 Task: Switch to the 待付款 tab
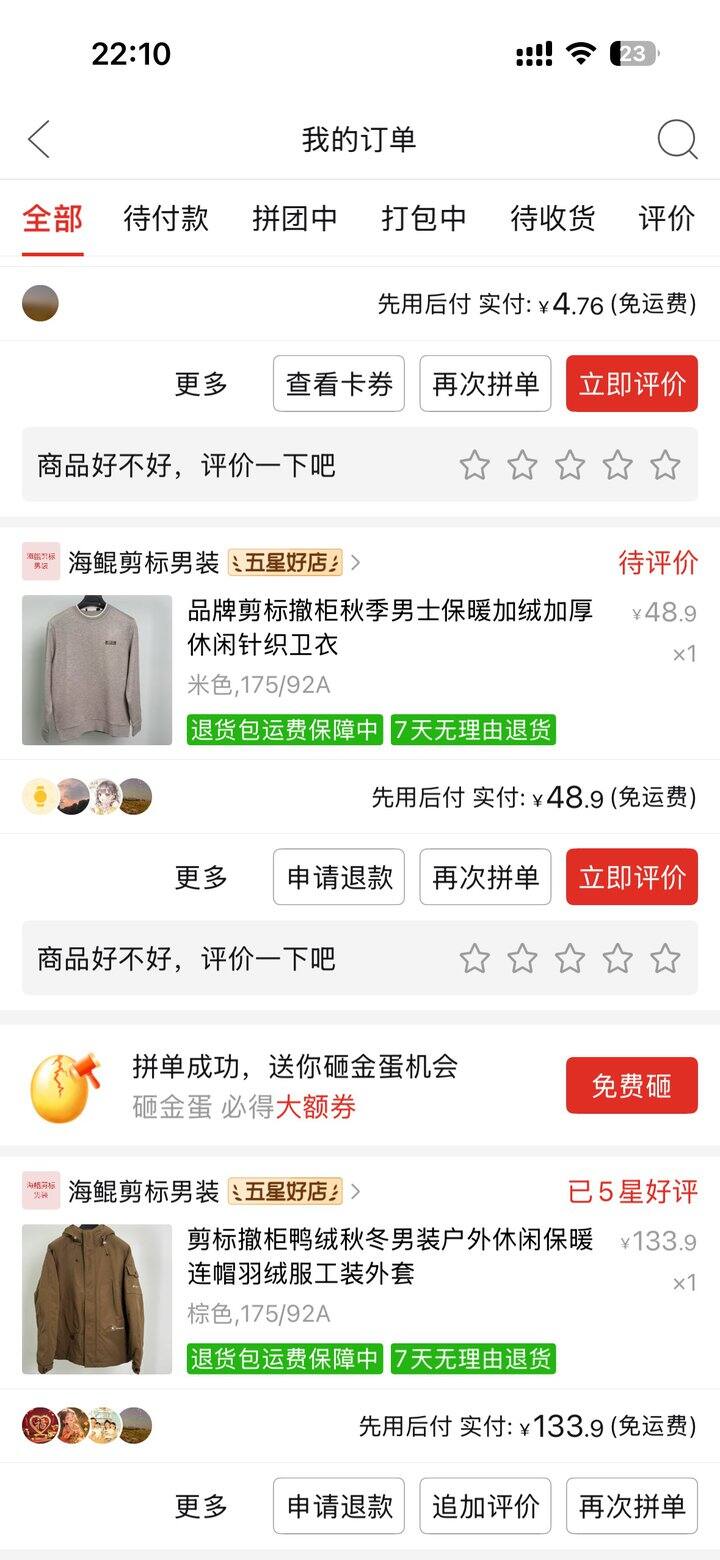166,218
